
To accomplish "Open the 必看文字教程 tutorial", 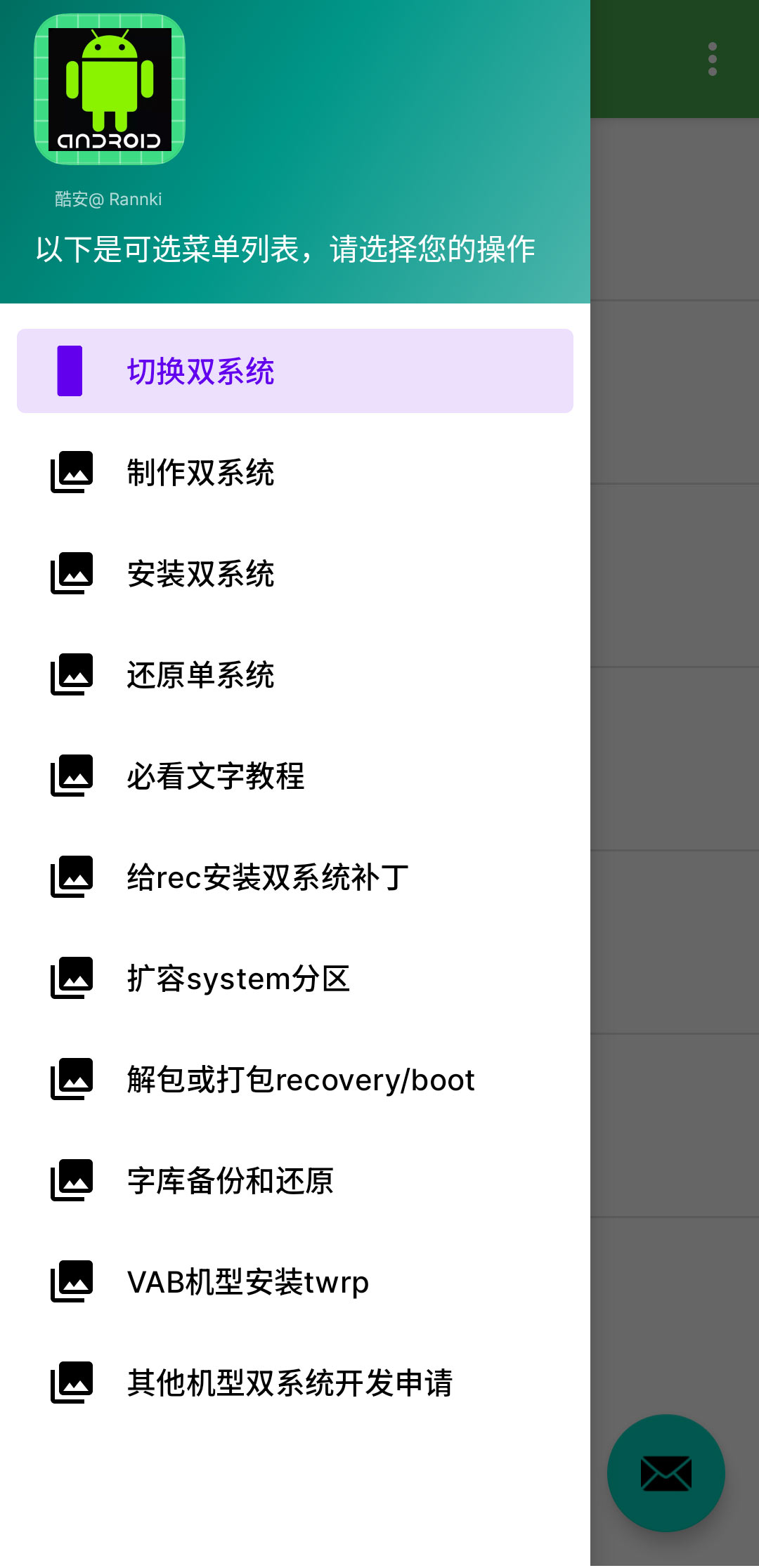I will (216, 776).
